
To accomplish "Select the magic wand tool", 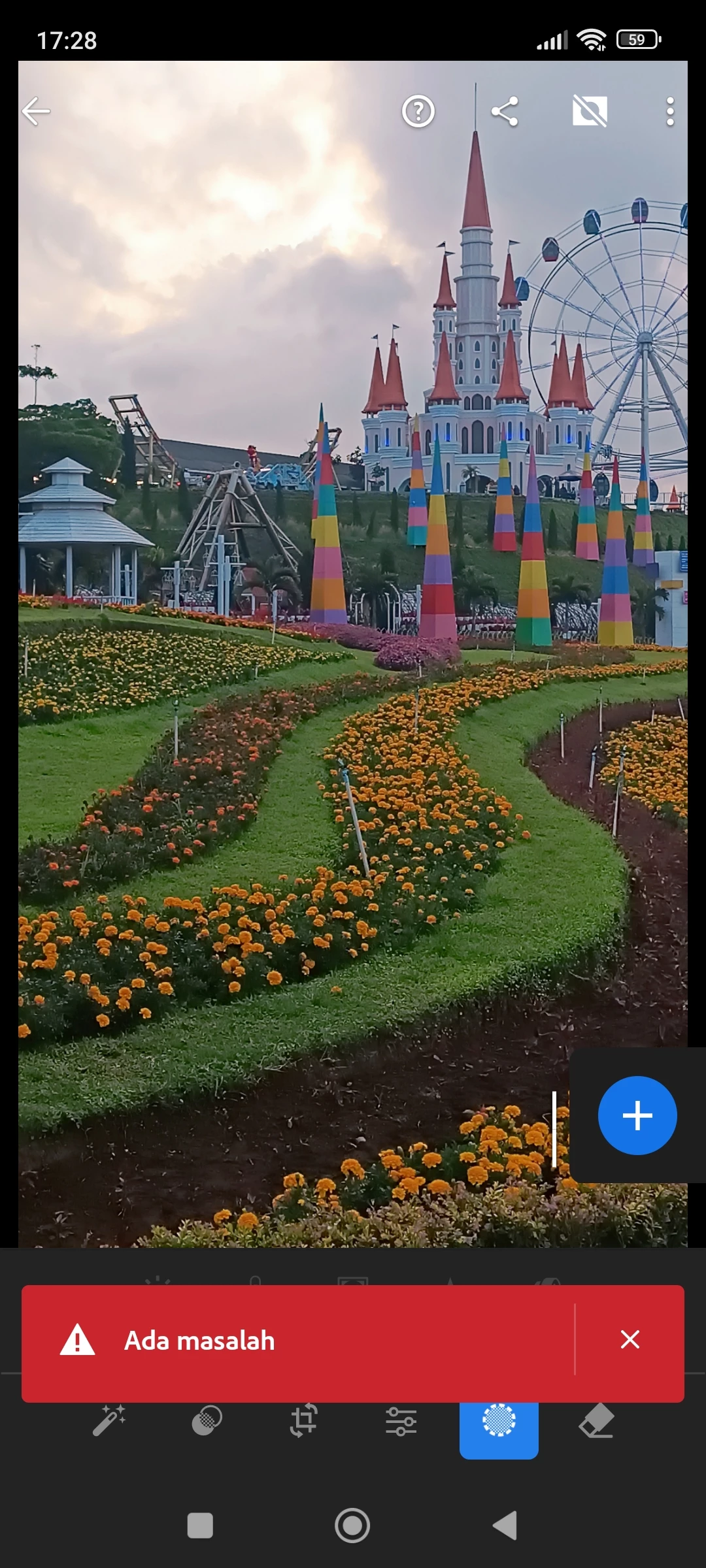I will (109, 1420).
